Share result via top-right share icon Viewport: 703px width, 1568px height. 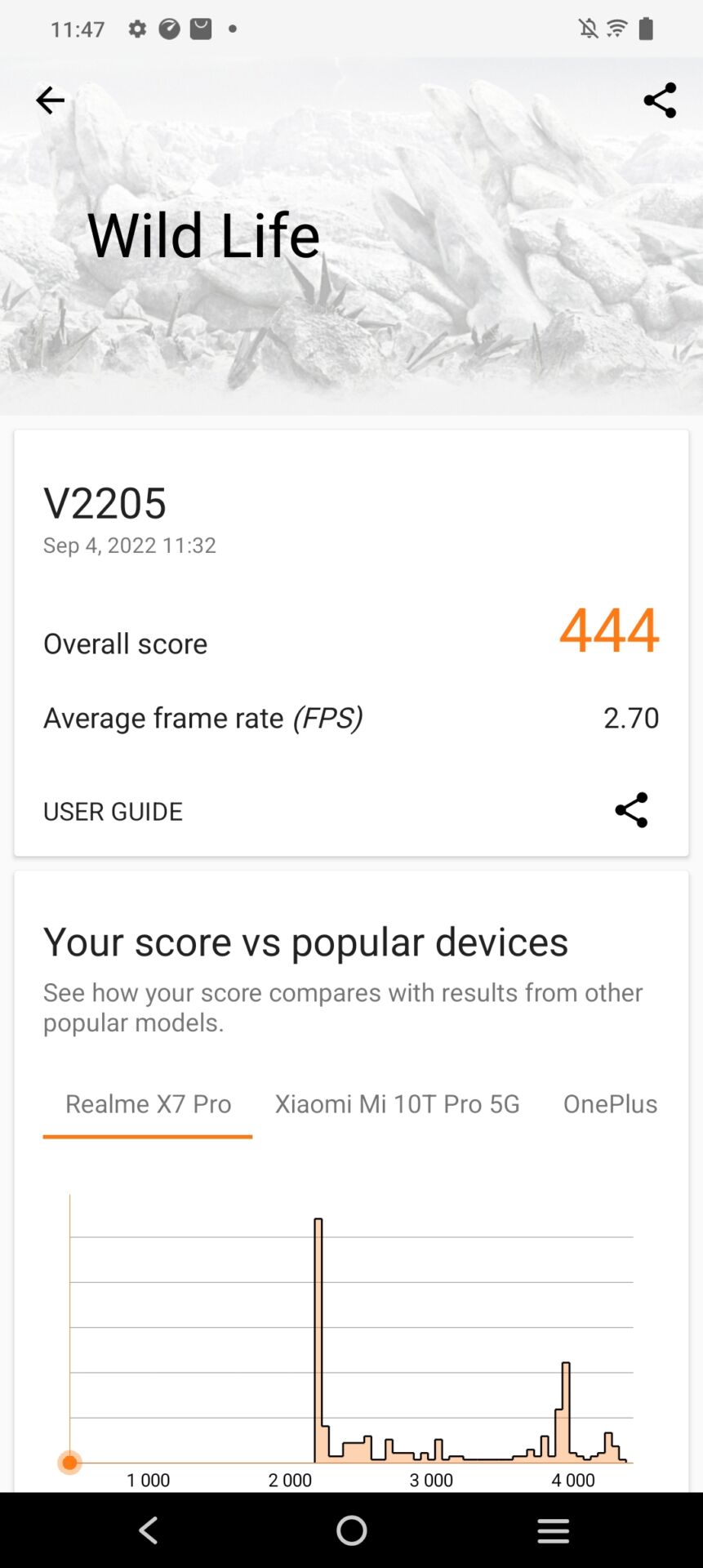click(x=660, y=100)
